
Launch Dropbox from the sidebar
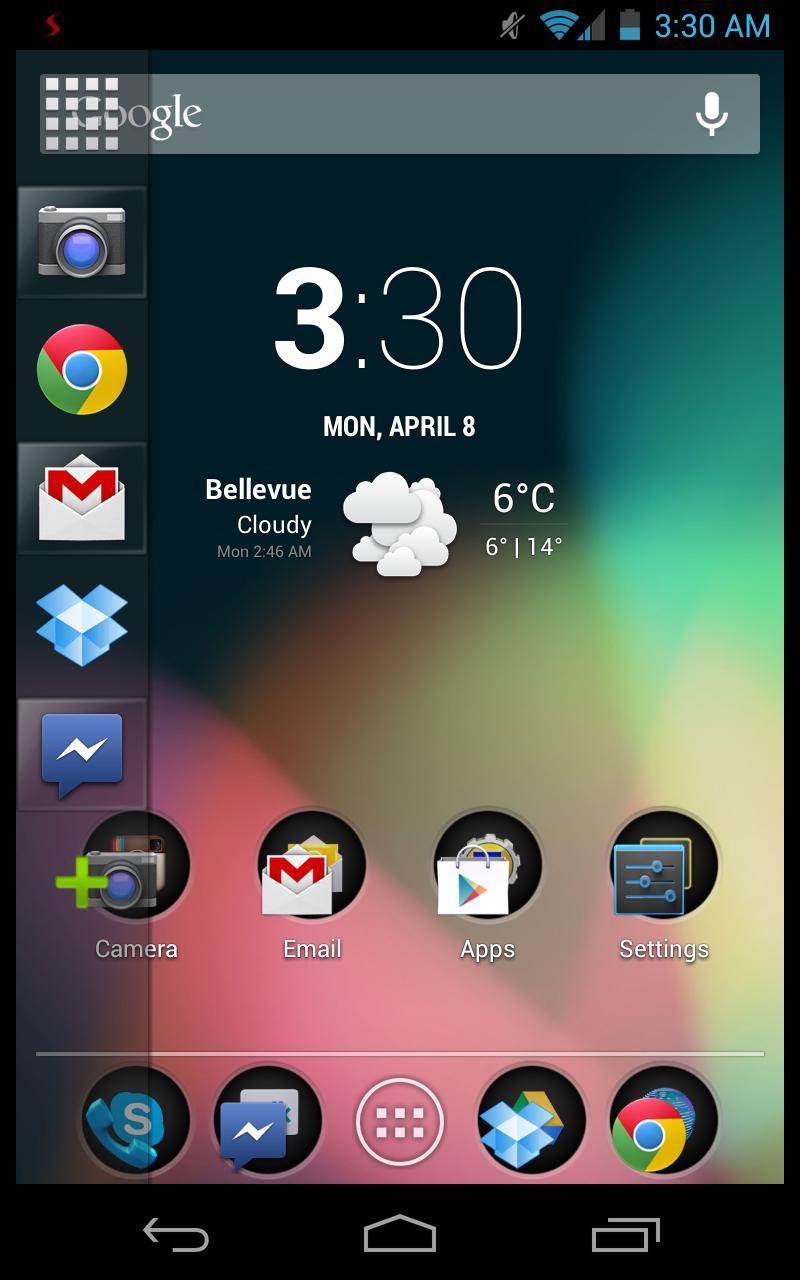82,625
